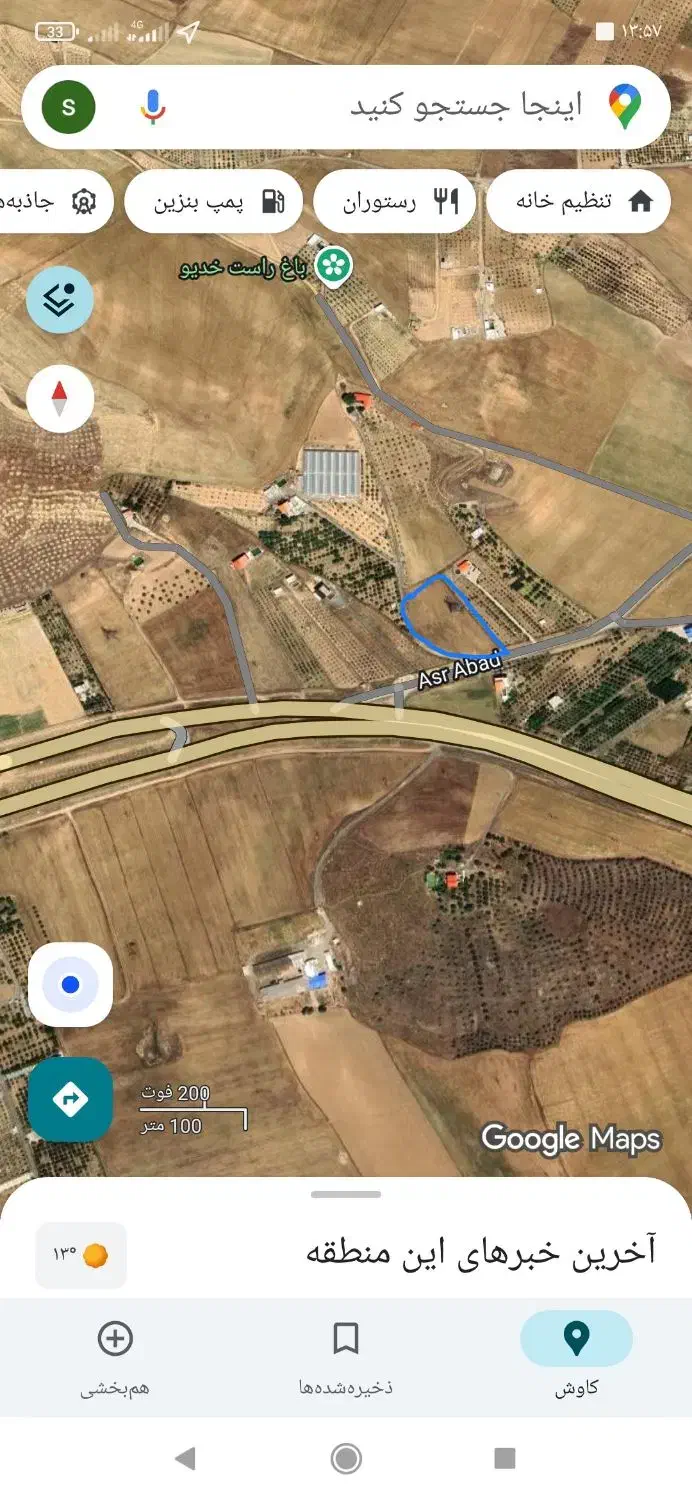This screenshot has width=692, height=1500.
Task: Open the map layers button
Action: tap(60, 299)
